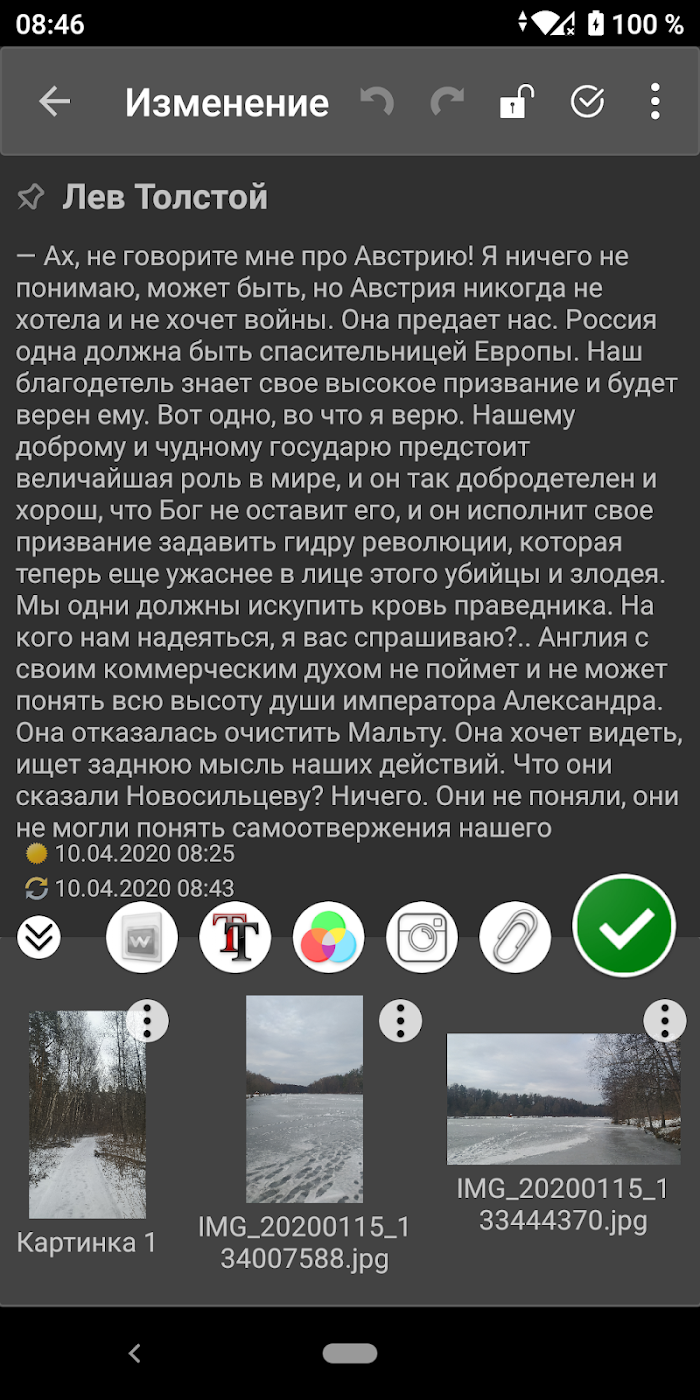The height and width of the screenshot is (1400, 700).
Task: Attach a file with the paperclip
Action: click(x=515, y=937)
